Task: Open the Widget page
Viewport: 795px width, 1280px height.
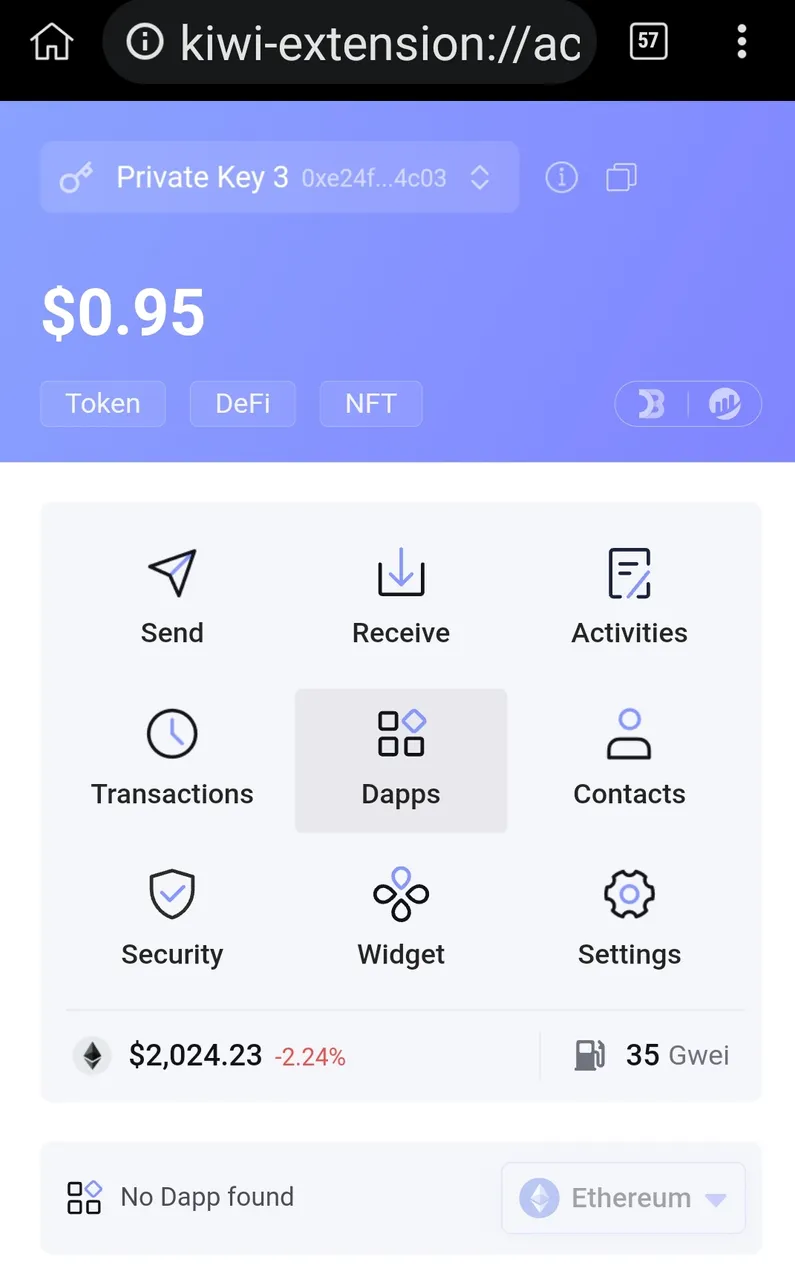Action: click(400, 919)
